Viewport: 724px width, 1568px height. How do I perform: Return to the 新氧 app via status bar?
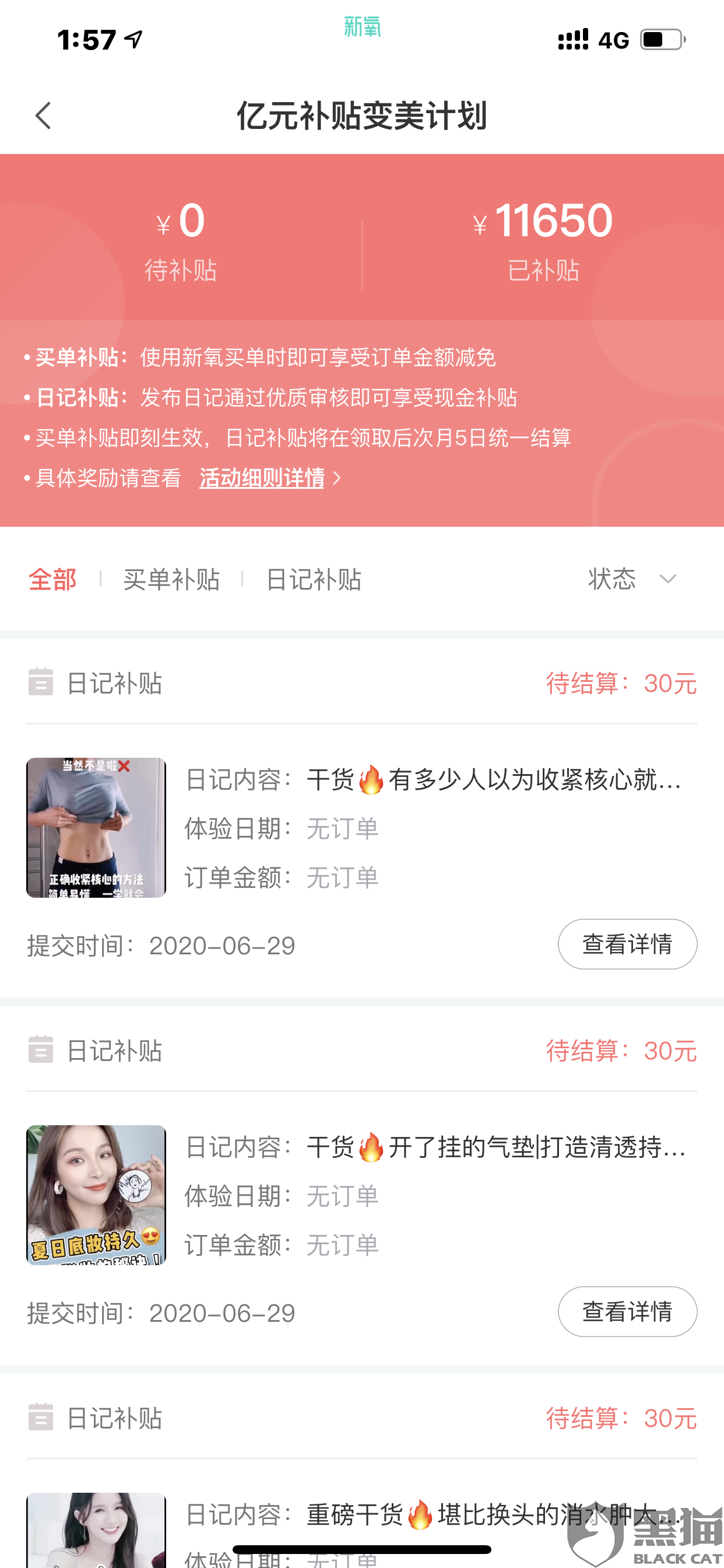(x=362, y=27)
